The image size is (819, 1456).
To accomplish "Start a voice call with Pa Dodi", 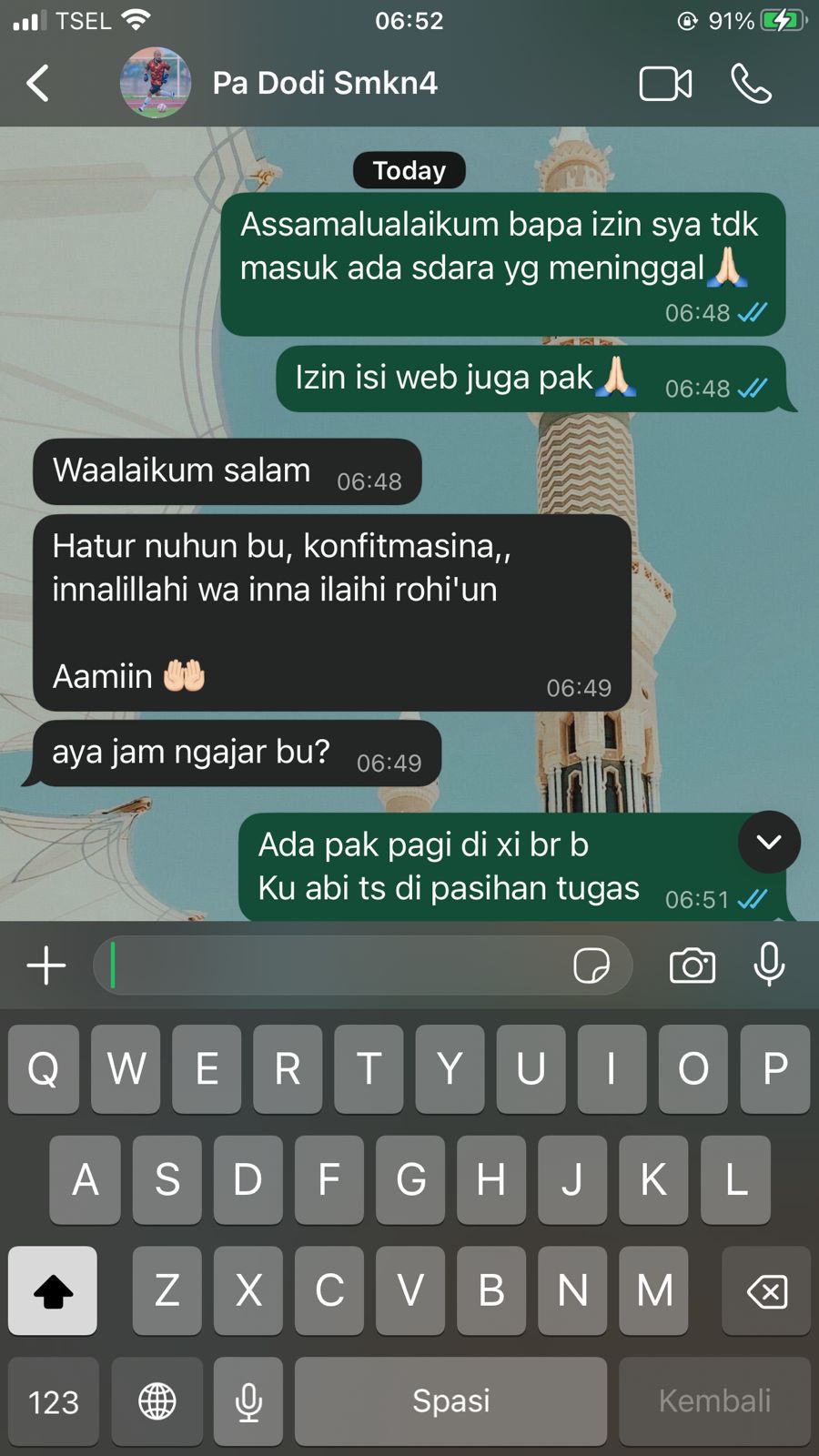I will coord(751,84).
